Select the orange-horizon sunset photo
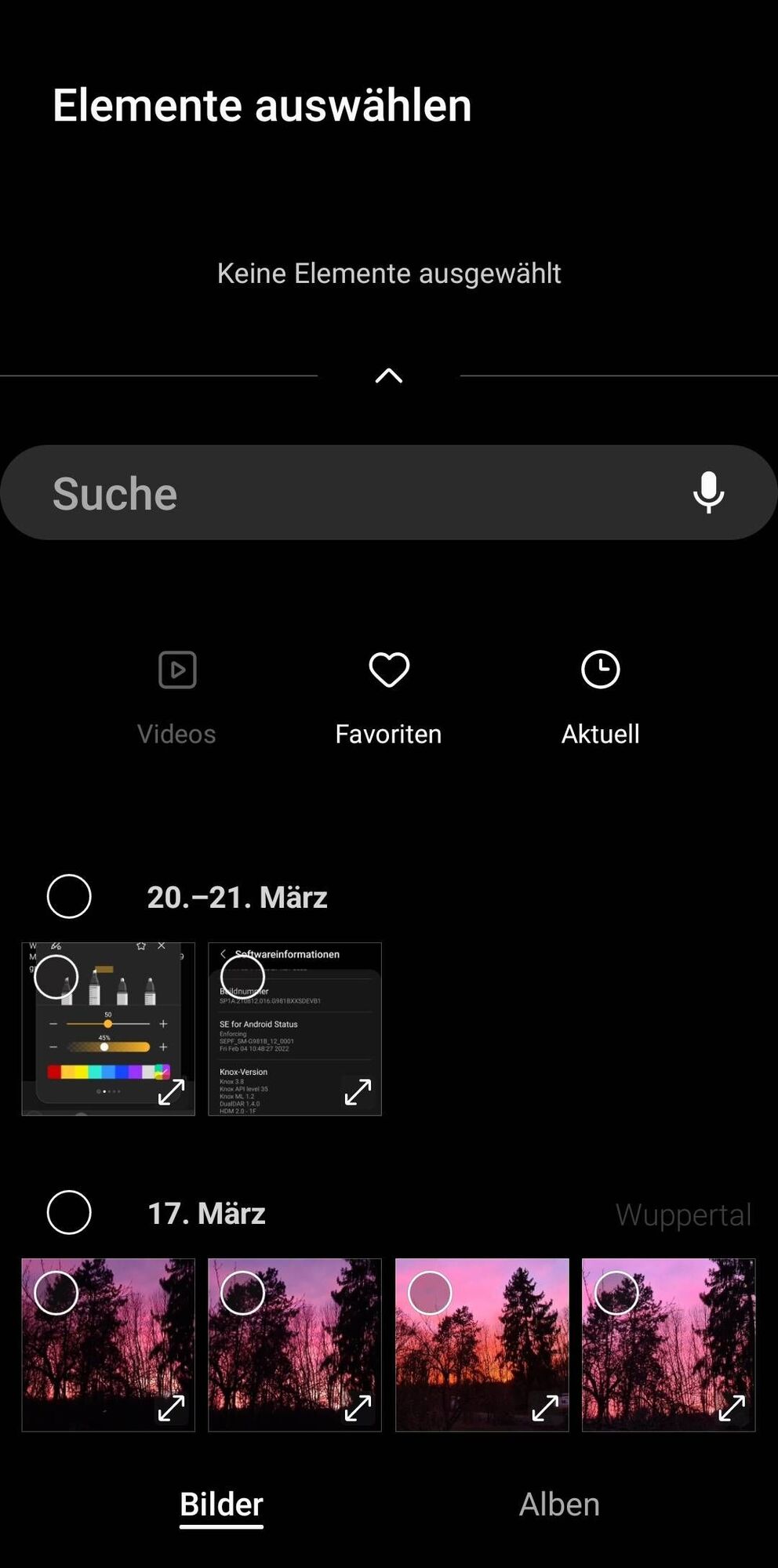Viewport: 778px width, 1568px height. pos(430,1292)
